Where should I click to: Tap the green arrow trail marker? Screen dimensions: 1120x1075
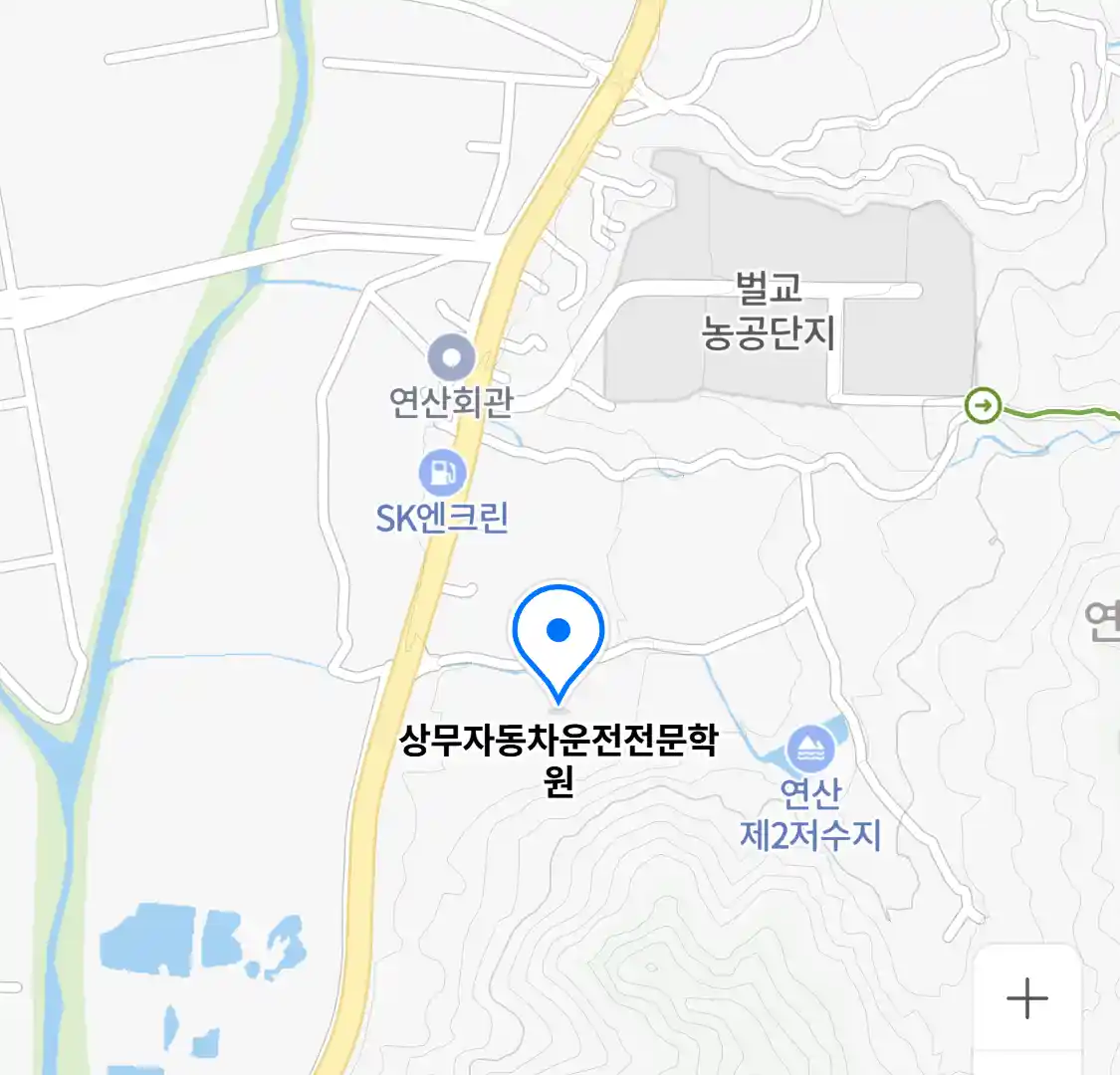pyautogui.click(x=983, y=406)
